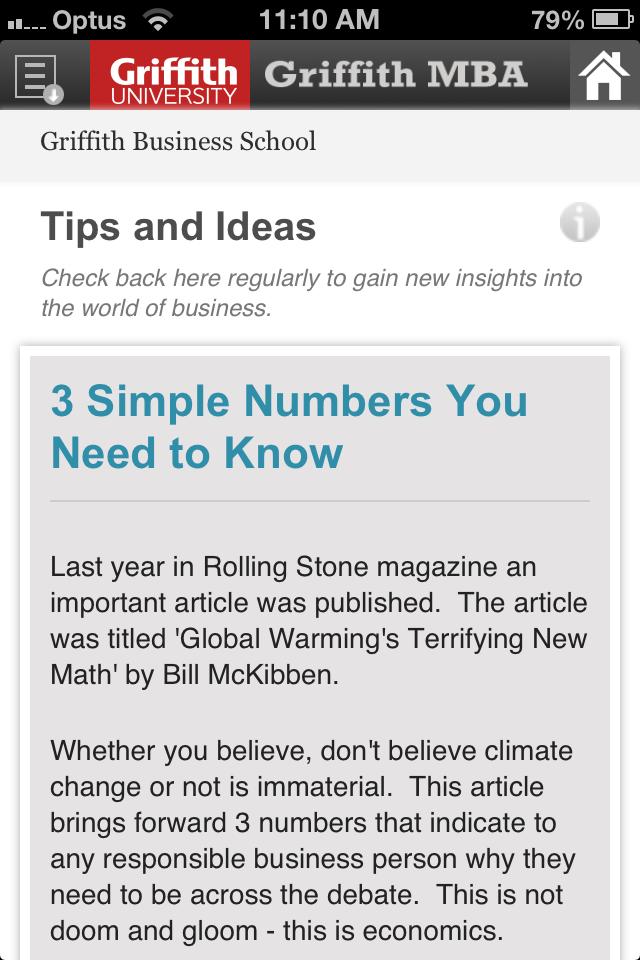Show info for Tips and Ideas
The width and height of the screenshot is (640, 960).
pyautogui.click(x=579, y=222)
